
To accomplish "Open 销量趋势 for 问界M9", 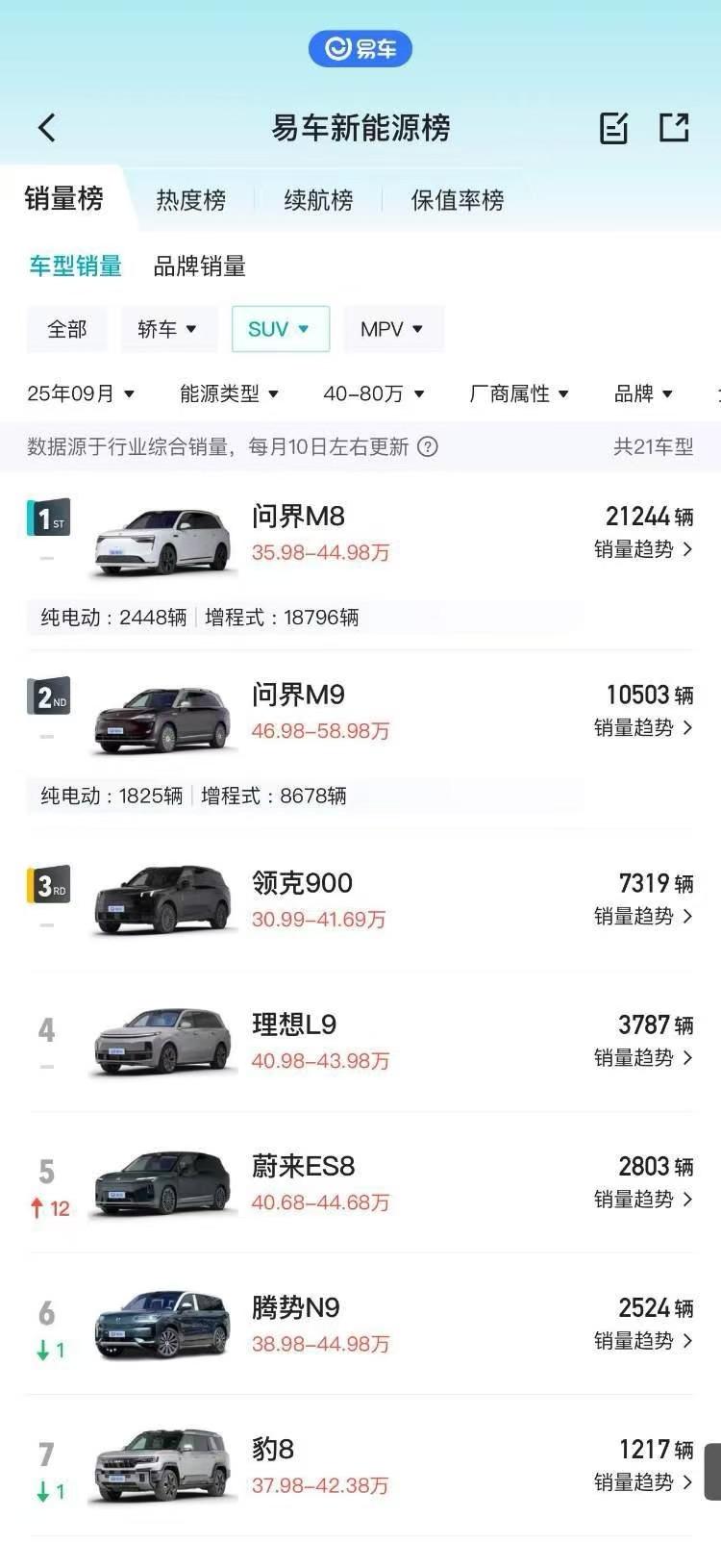I will pyautogui.click(x=686, y=727).
